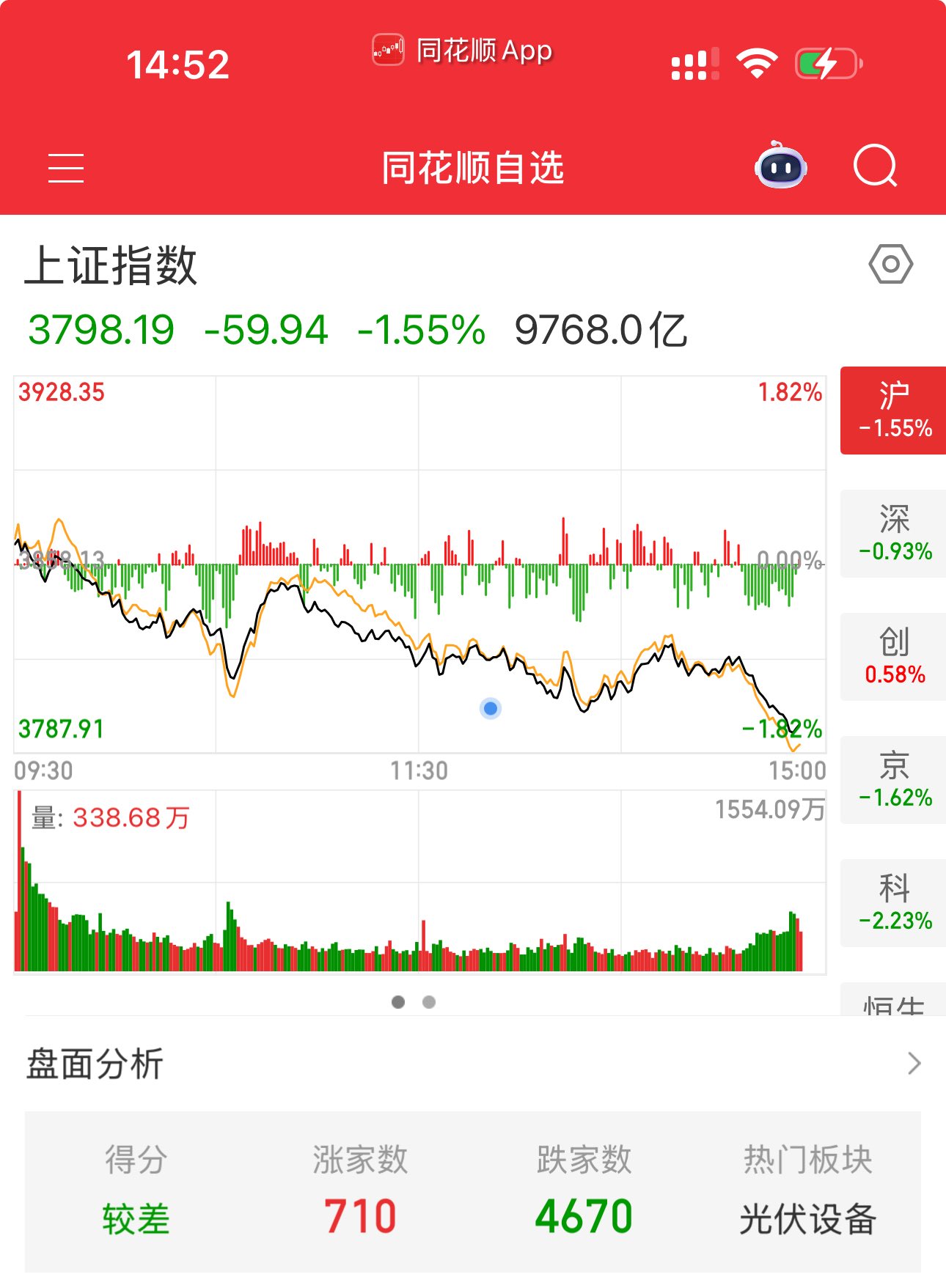The width and height of the screenshot is (946, 1288).
Task: Switch to the 恒生 index tab
Action: [x=894, y=1003]
